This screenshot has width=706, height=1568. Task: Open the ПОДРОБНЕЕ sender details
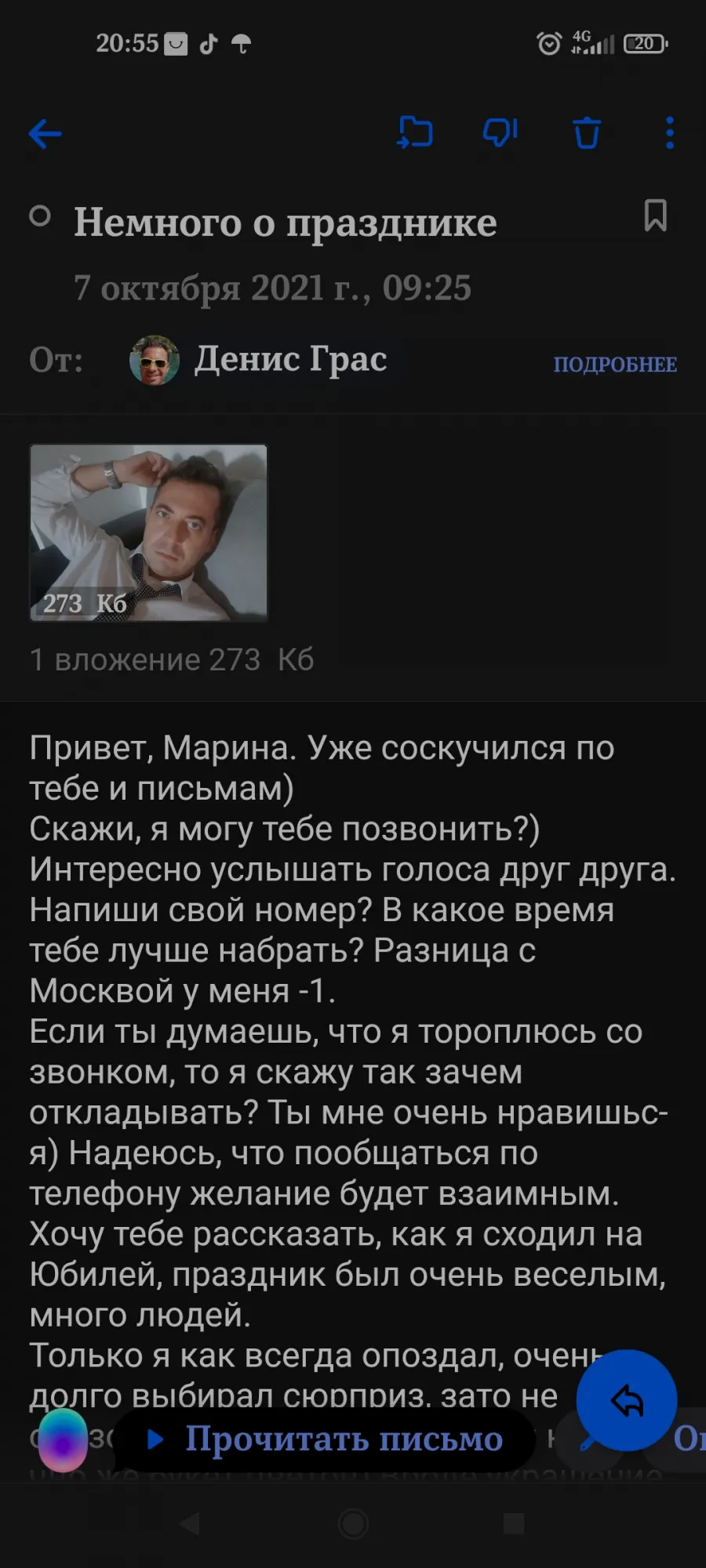(615, 365)
